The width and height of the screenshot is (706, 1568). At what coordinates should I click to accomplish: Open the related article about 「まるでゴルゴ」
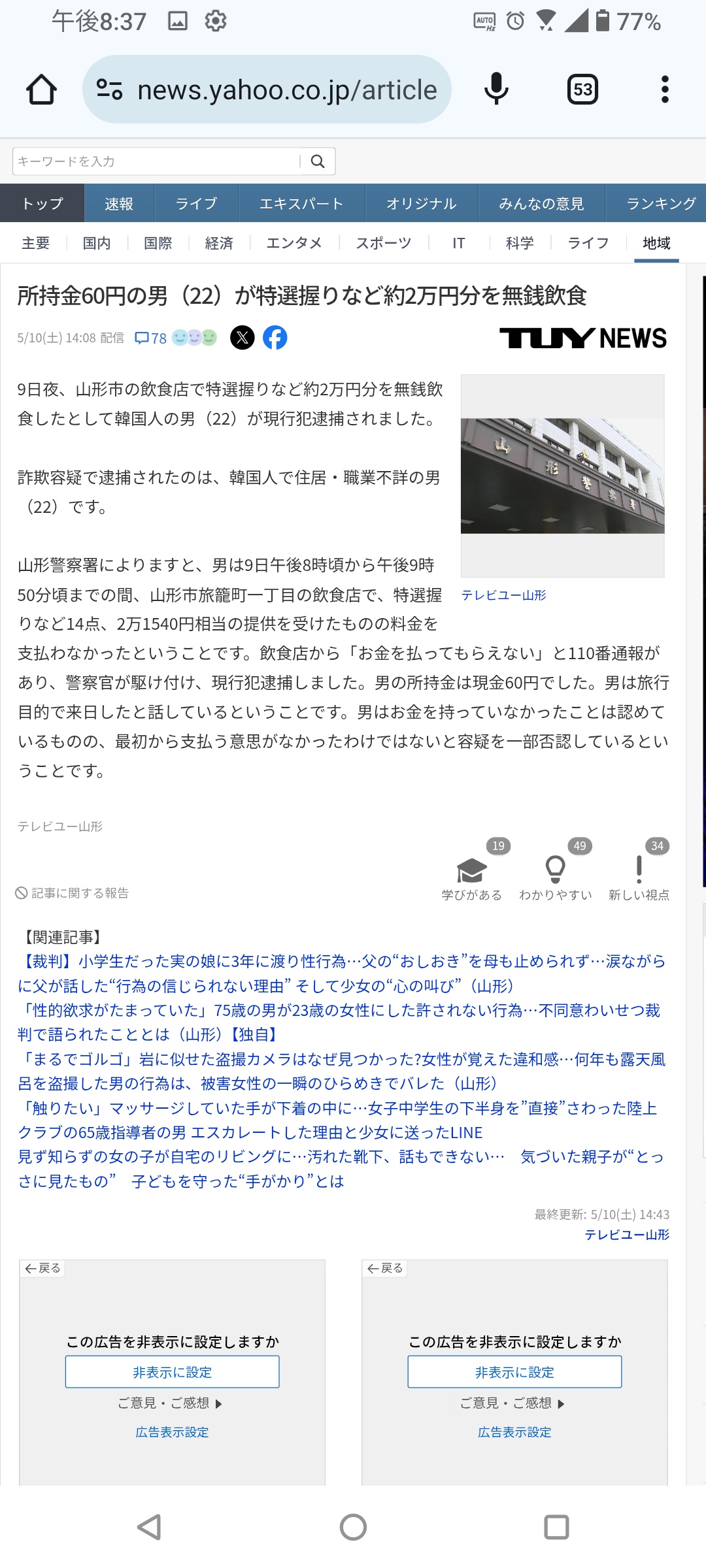click(341, 1071)
